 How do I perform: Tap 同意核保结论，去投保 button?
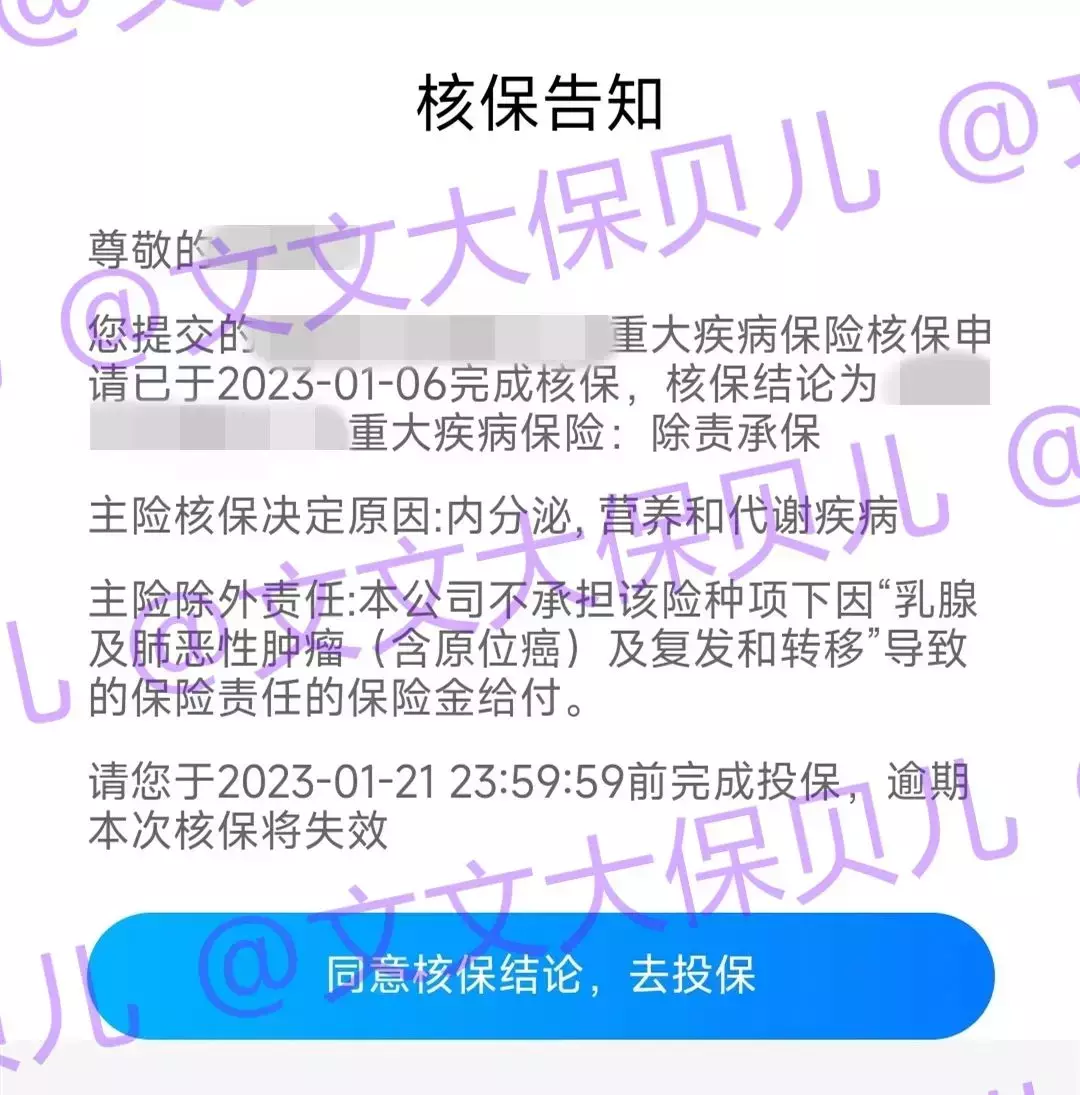tap(541, 975)
